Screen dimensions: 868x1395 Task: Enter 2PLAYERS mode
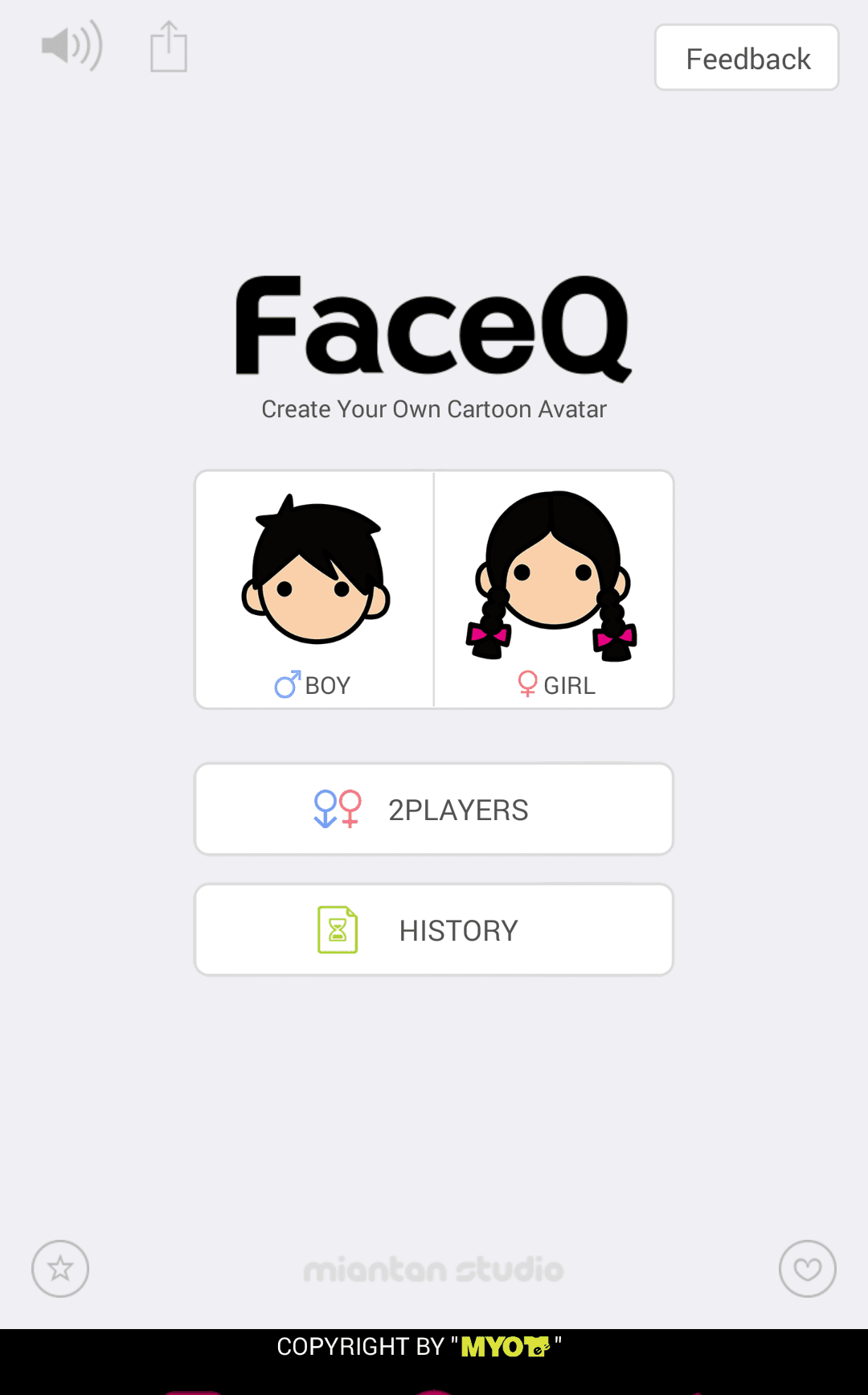coord(433,809)
